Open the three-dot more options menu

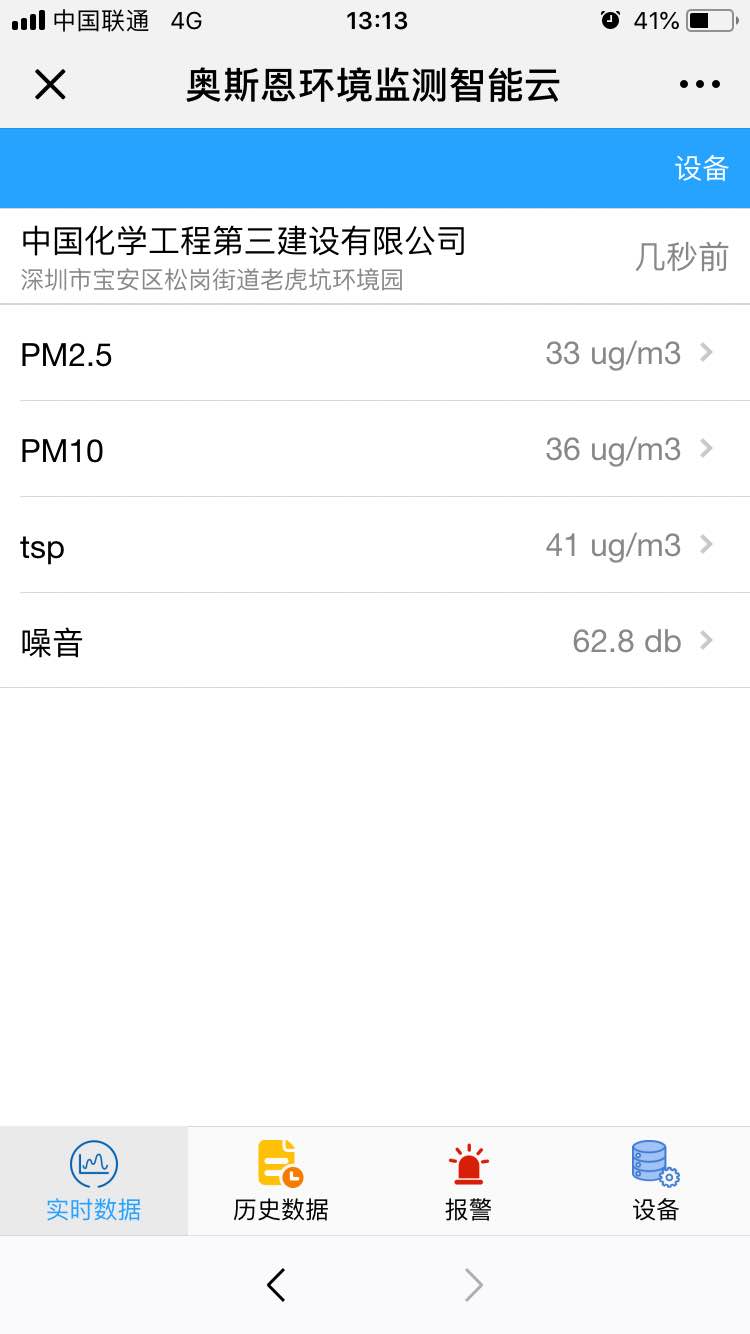point(700,85)
